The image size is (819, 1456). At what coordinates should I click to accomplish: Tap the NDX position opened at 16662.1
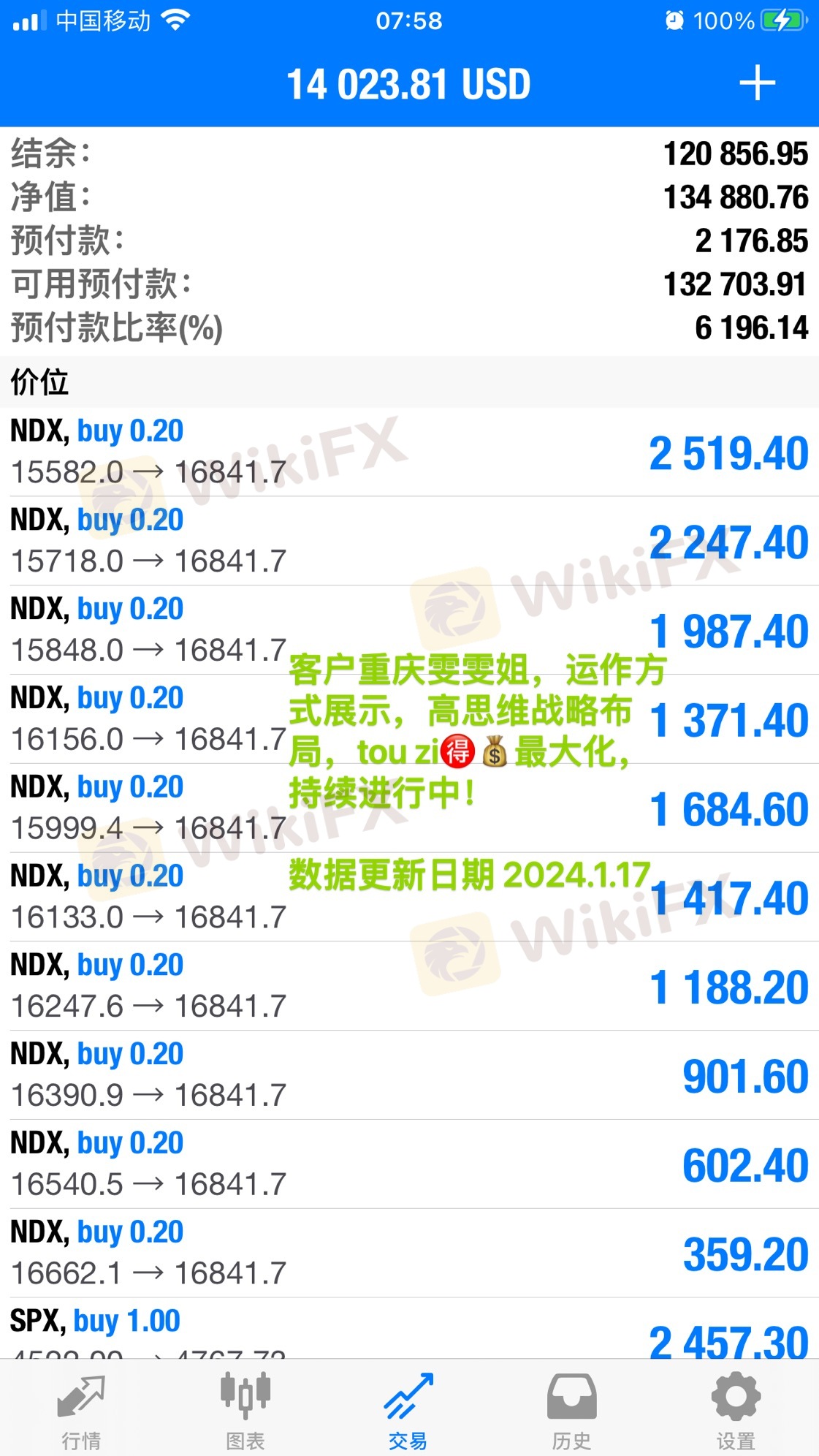[x=409, y=1254]
